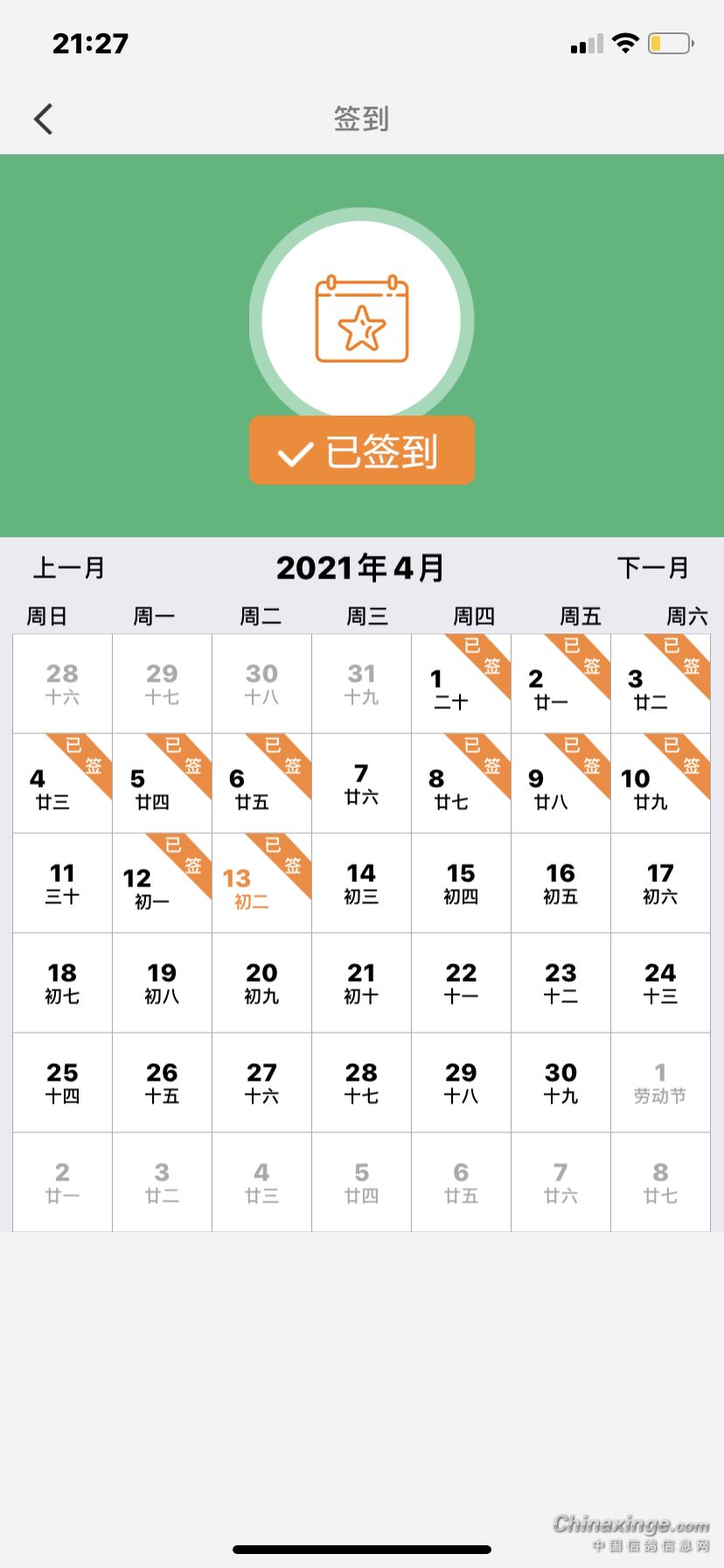Tap the 已签到 check-in button
724x1568 pixels.
point(361,451)
